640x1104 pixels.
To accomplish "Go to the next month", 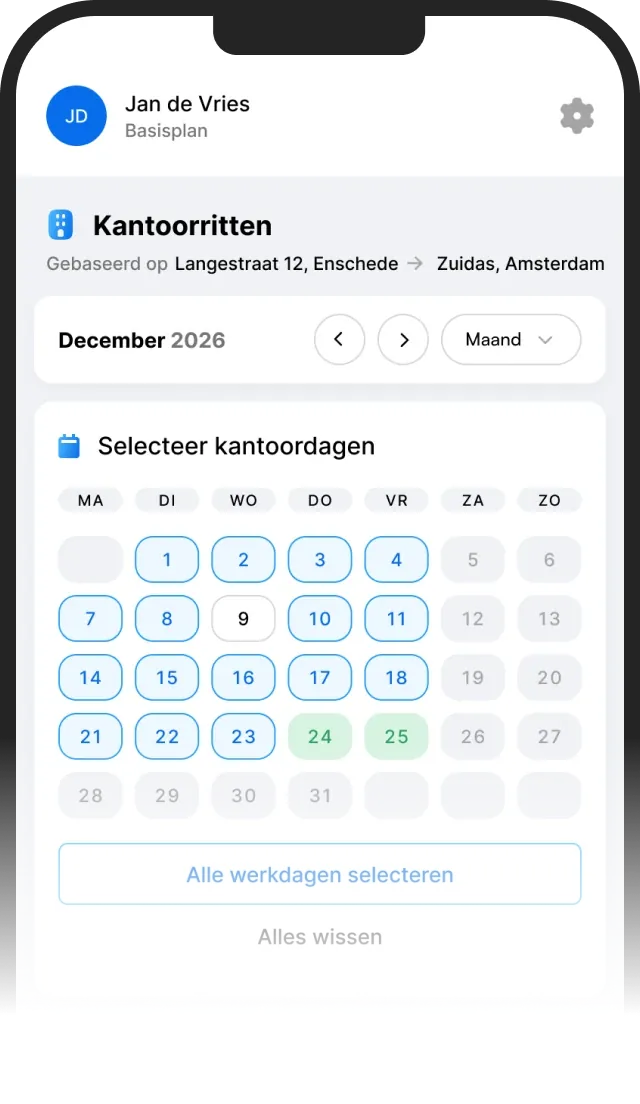I will pyautogui.click(x=403, y=339).
